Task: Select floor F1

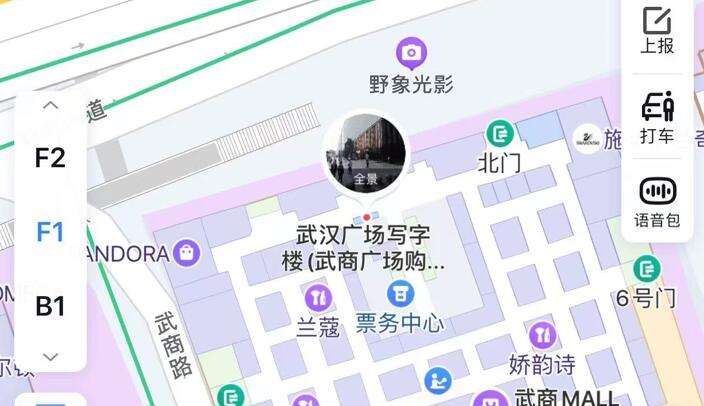Action: point(50,232)
